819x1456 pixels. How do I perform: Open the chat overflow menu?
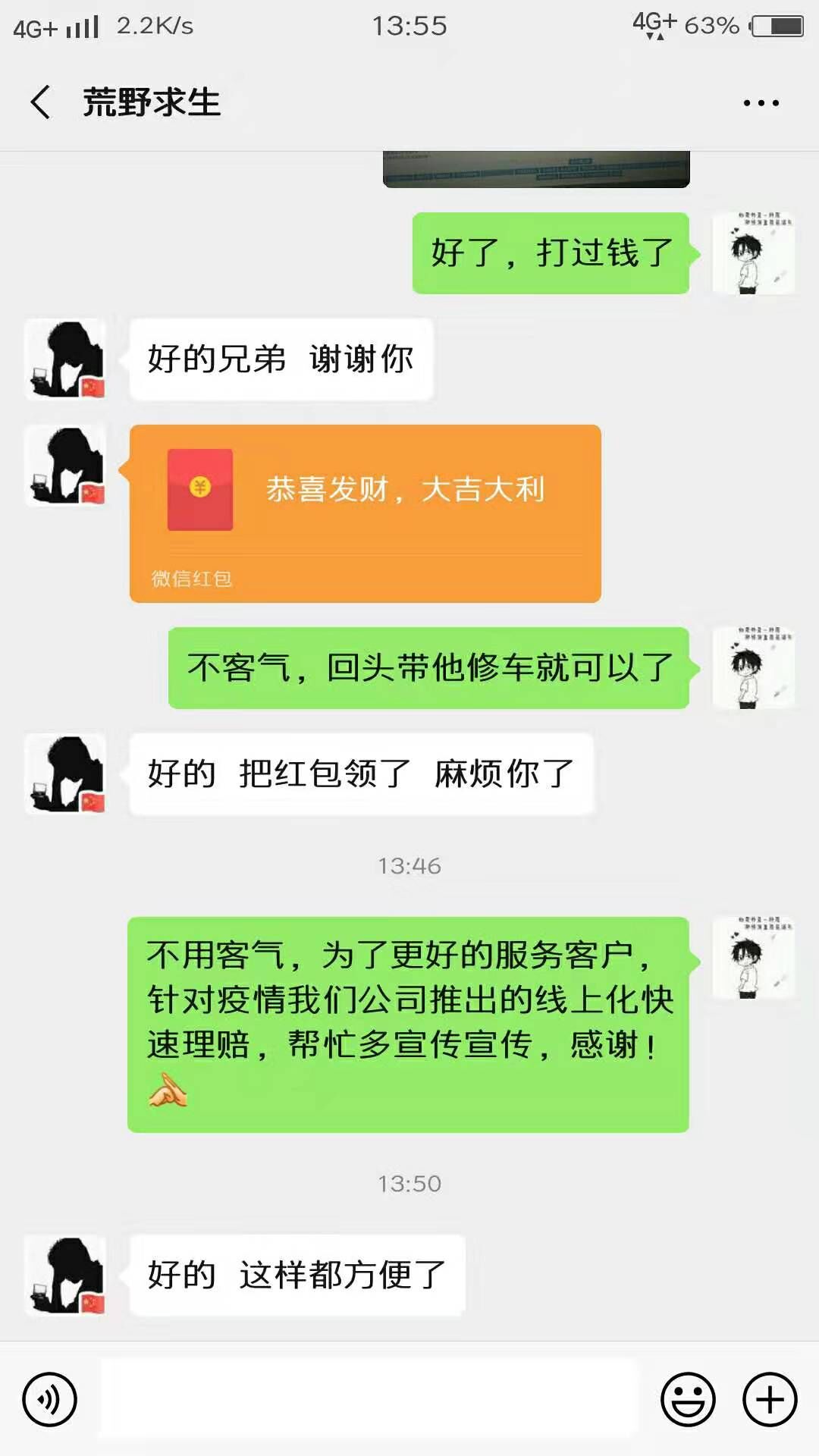(761, 103)
